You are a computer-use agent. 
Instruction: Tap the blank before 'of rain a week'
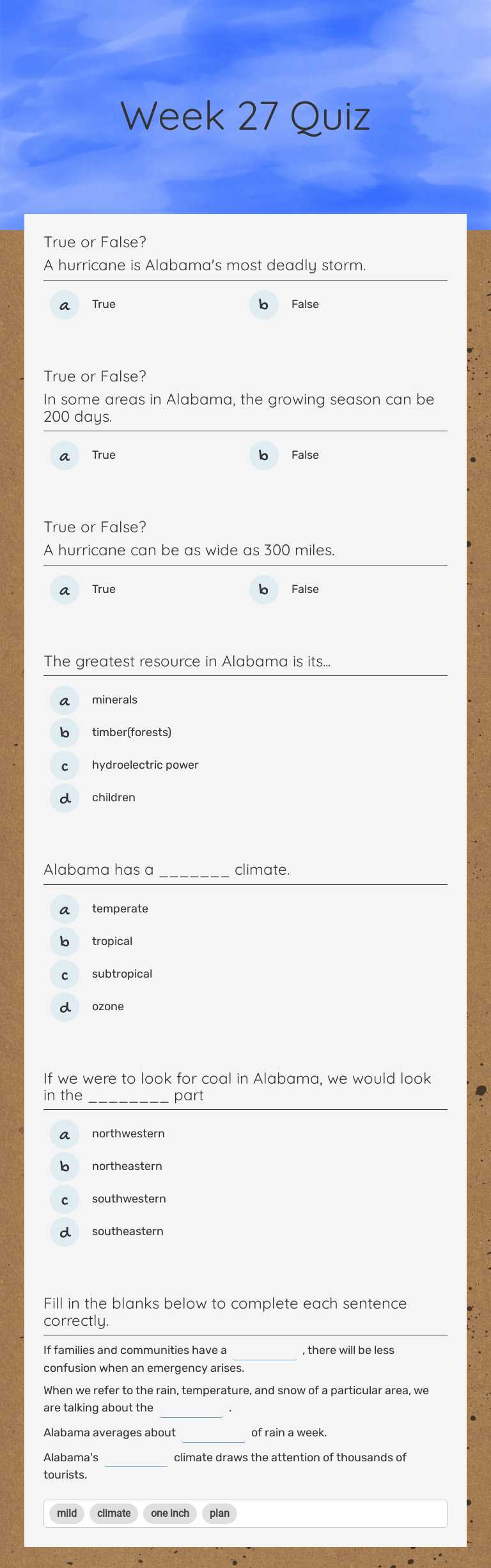[x=214, y=1433]
